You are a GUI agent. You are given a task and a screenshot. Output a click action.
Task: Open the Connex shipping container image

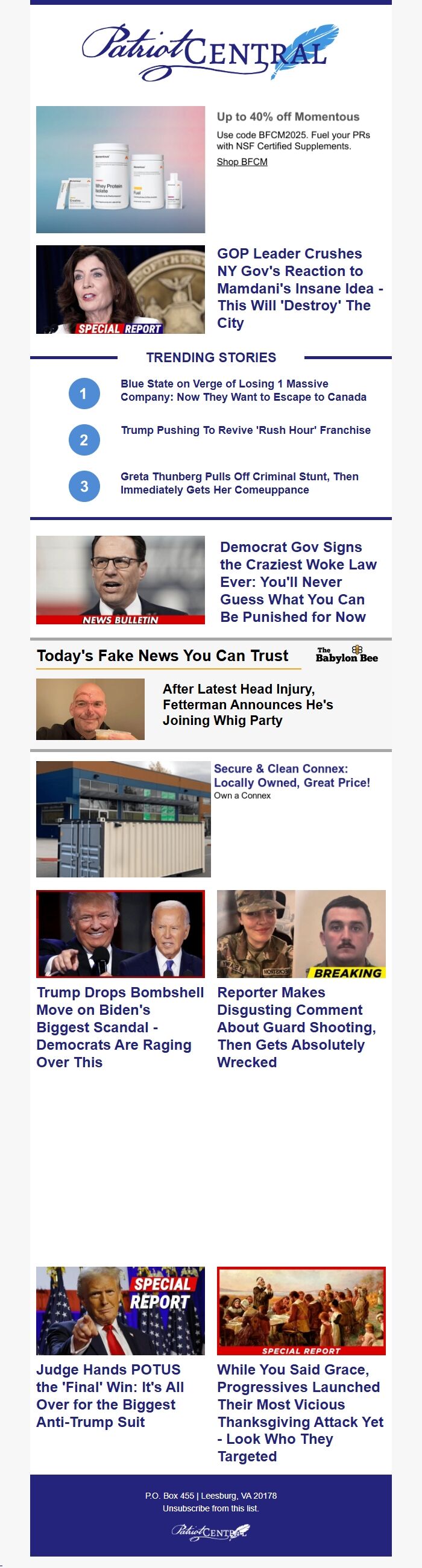[x=123, y=819]
